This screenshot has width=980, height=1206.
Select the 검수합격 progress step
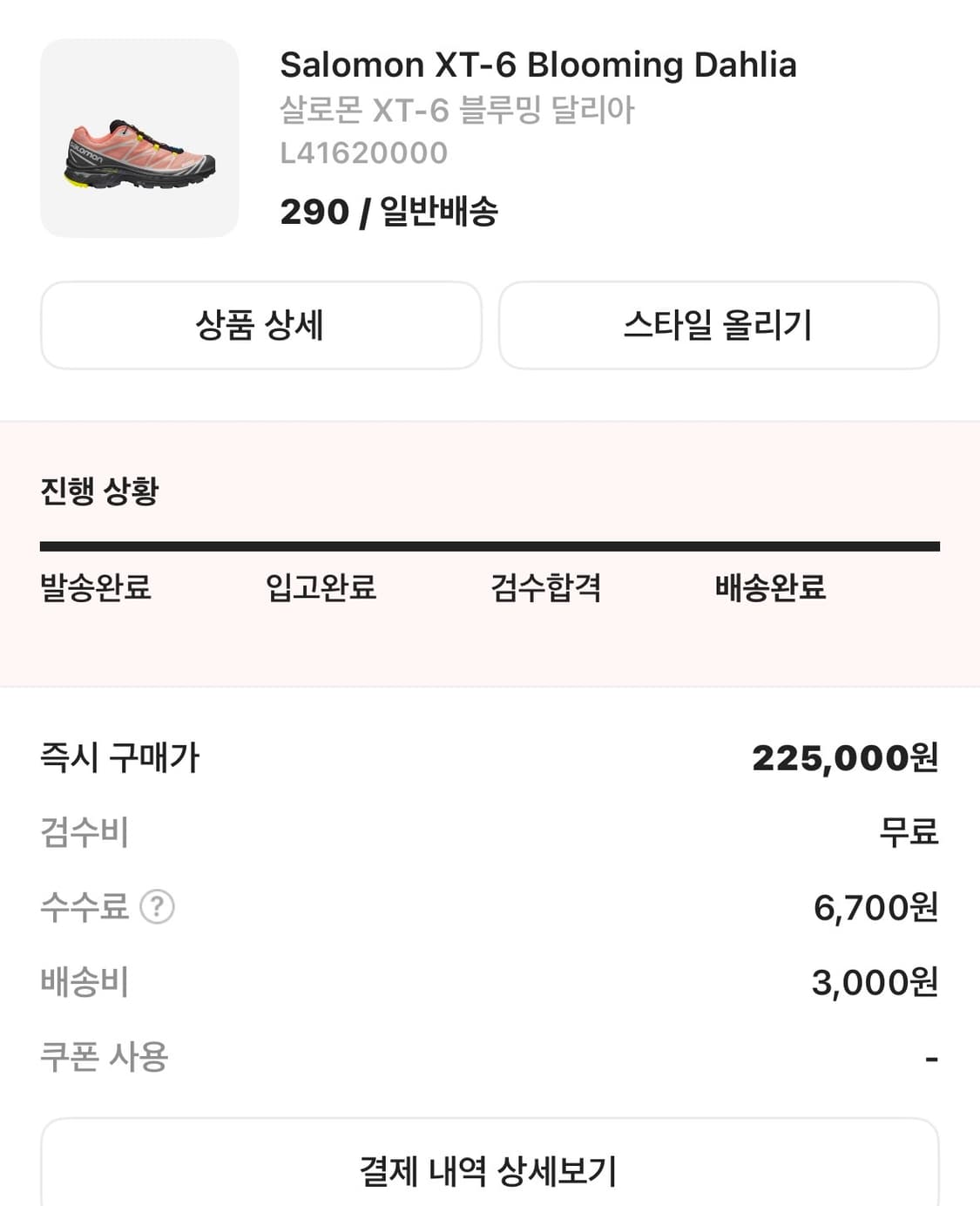coord(544,589)
